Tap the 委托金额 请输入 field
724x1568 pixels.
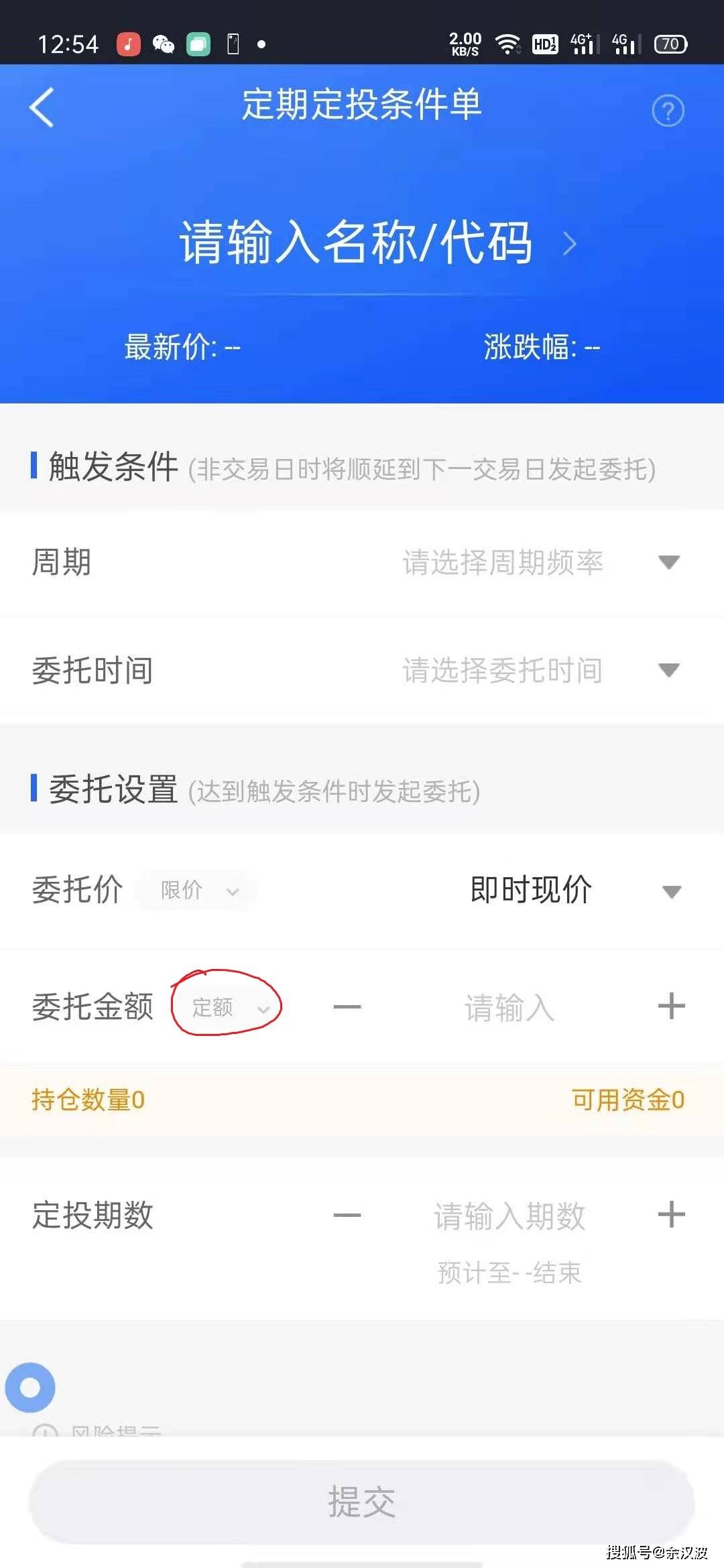pos(509,1007)
